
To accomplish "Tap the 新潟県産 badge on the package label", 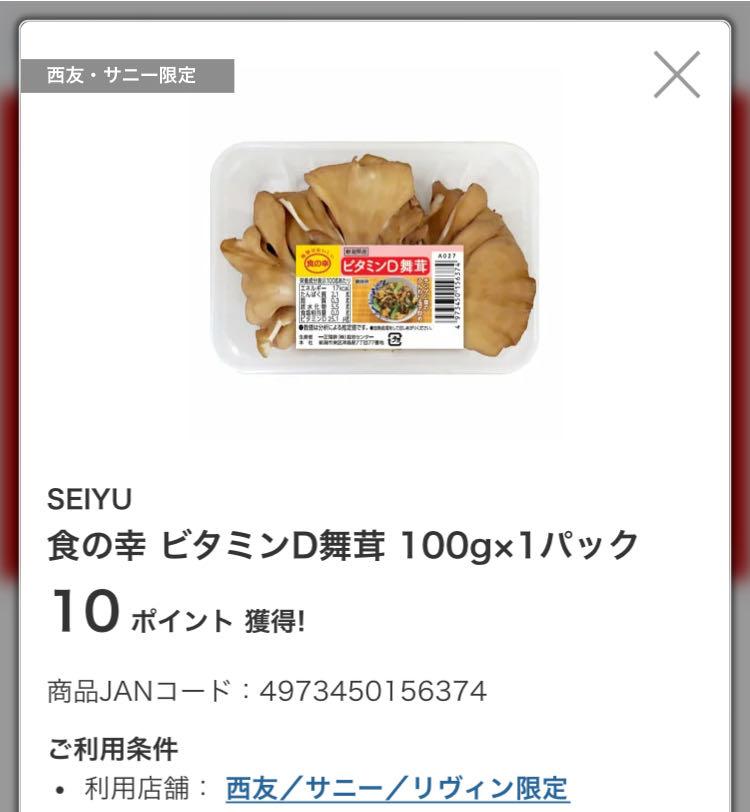I will (x=357, y=250).
